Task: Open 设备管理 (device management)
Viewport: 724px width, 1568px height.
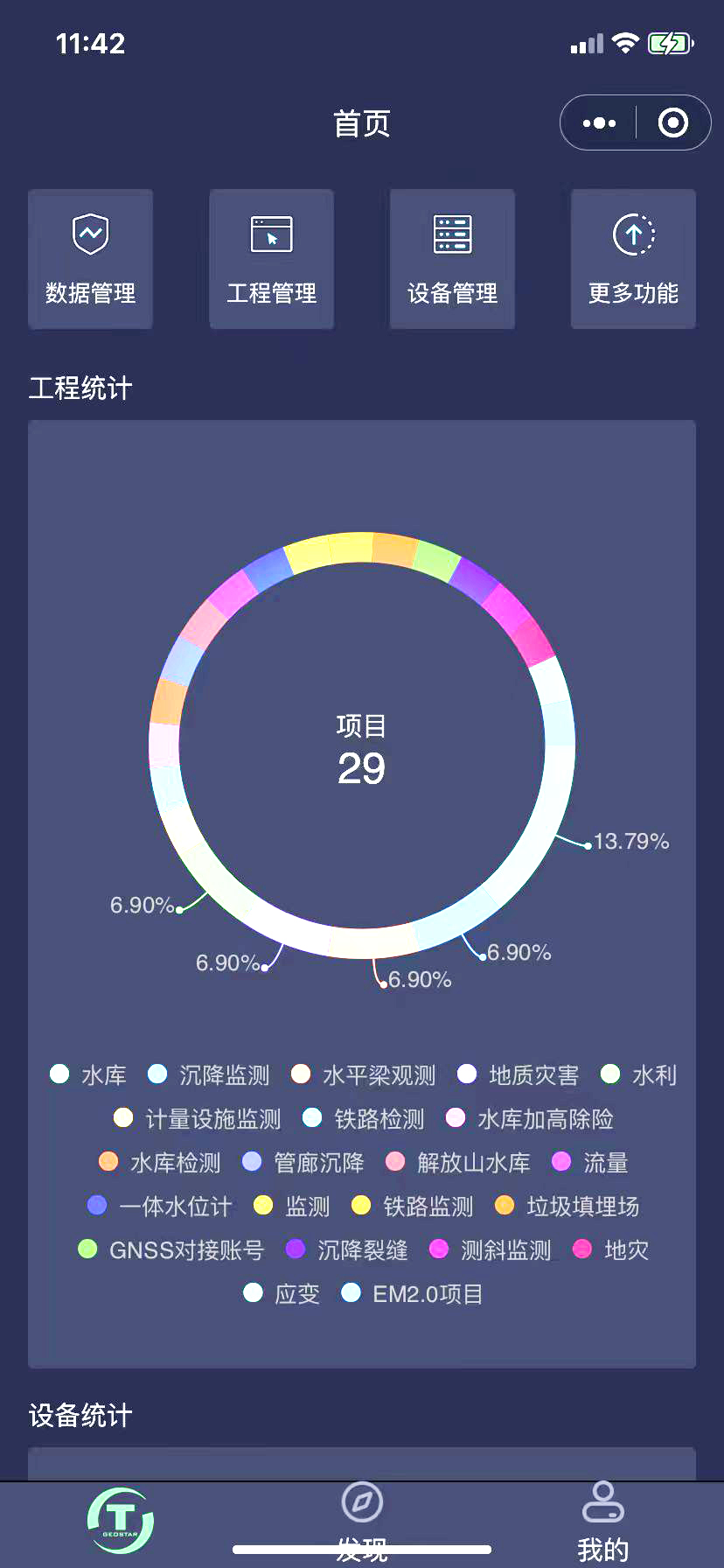Action: point(452,260)
